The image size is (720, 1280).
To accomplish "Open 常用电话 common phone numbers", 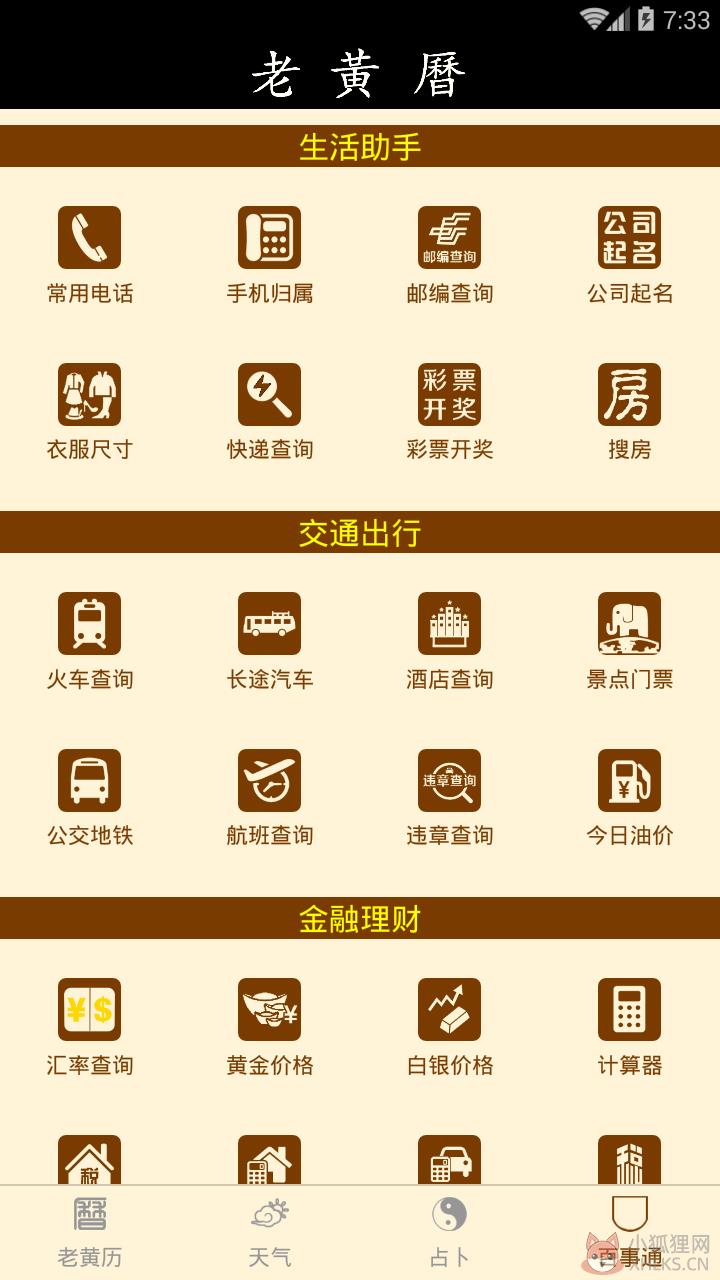I will click(x=89, y=255).
